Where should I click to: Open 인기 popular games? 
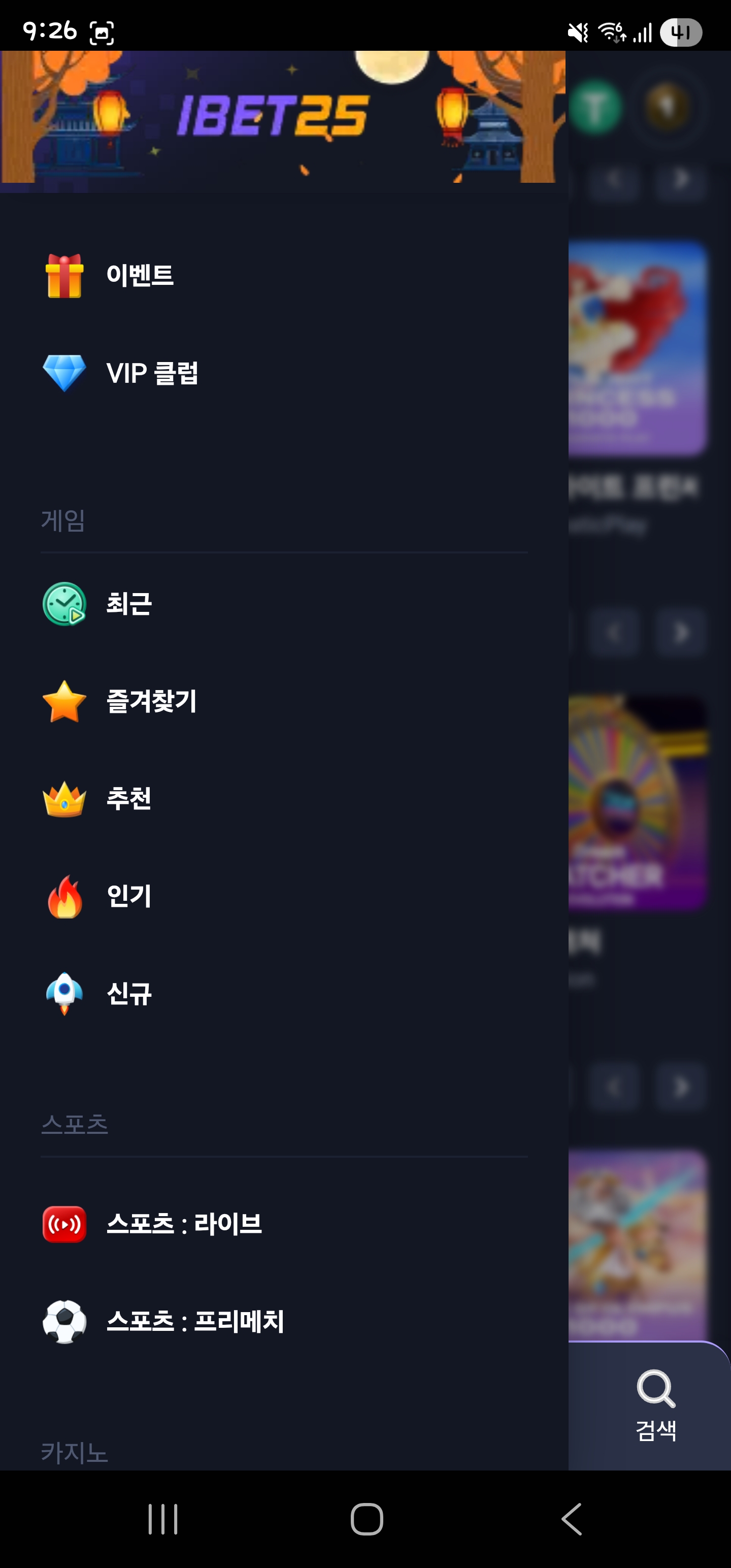tap(129, 896)
